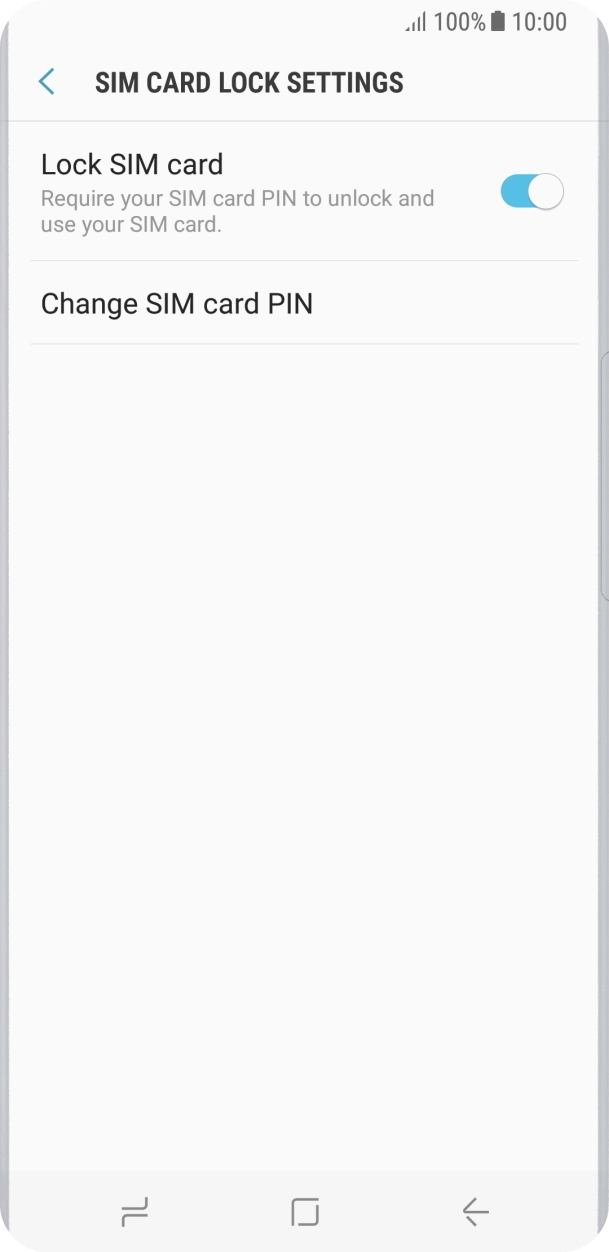The height and width of the screenshot is (1252, 609).
Task: Open Change SIM card PIN
Action: click(177, 303)
